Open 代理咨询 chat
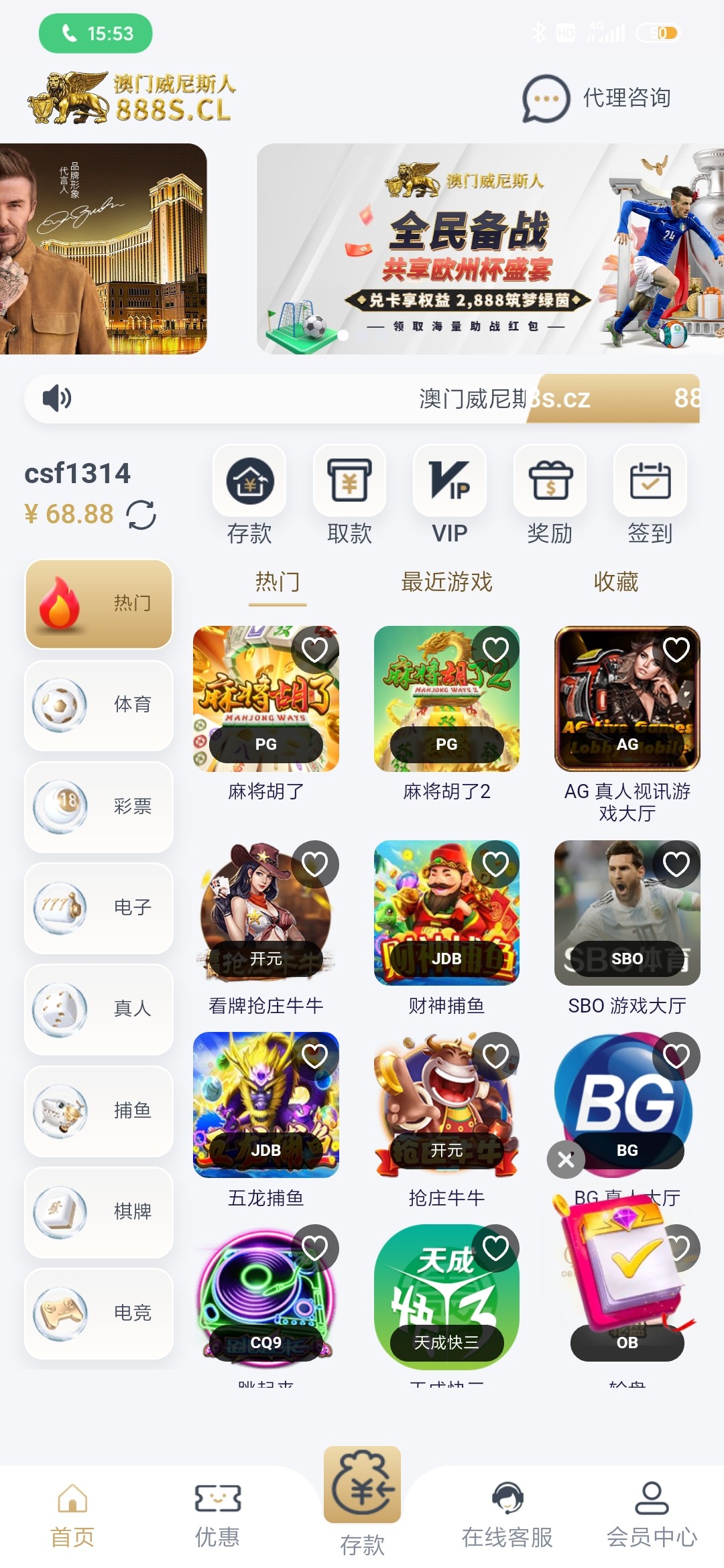 (597, 99)
